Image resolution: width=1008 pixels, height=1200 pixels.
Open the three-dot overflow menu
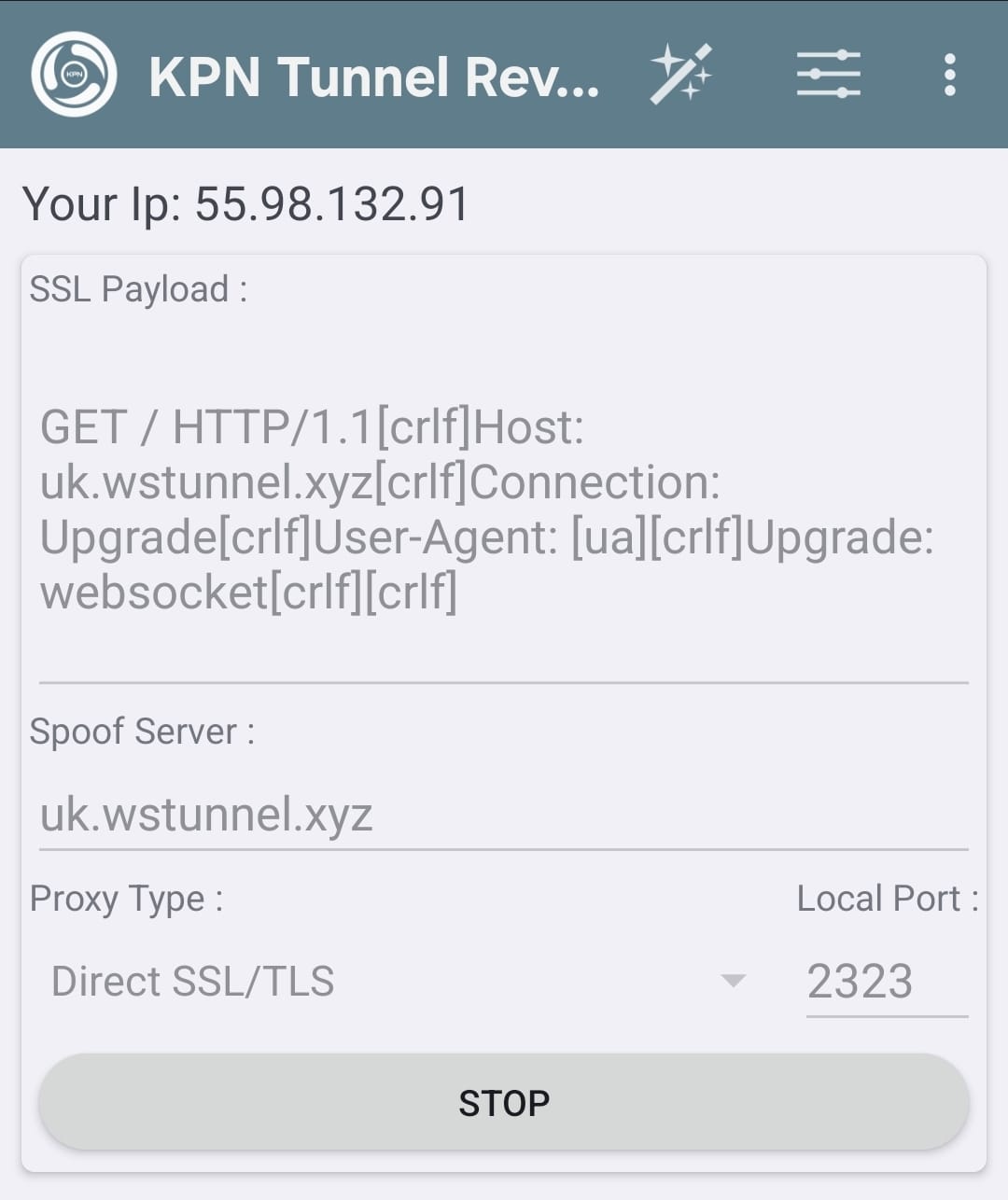949,74
